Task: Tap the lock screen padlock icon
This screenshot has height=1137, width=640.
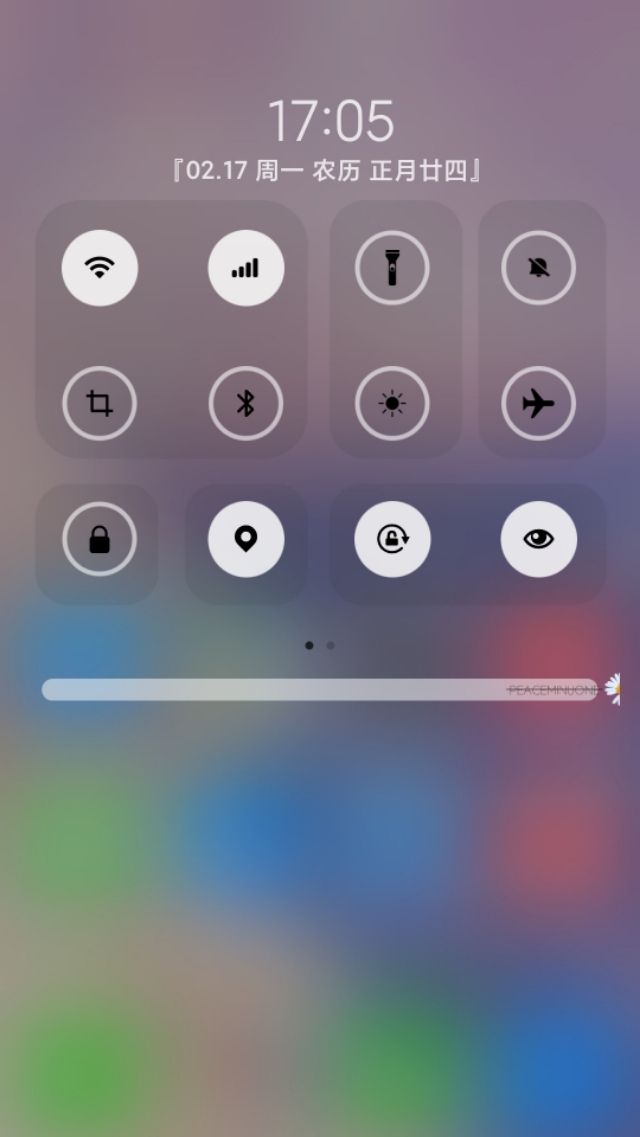Action: (100, 540)
